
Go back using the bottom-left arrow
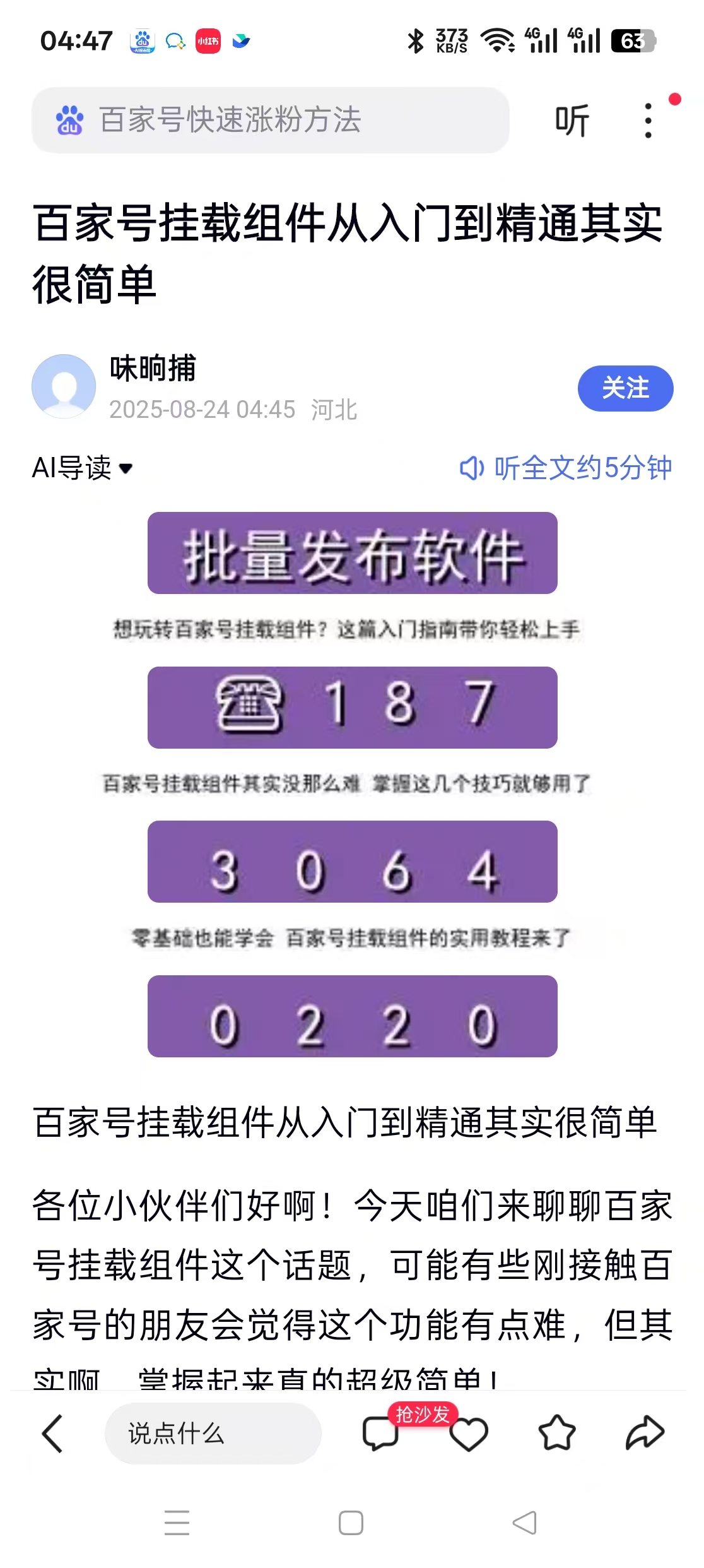click(x=53, y=1434)
